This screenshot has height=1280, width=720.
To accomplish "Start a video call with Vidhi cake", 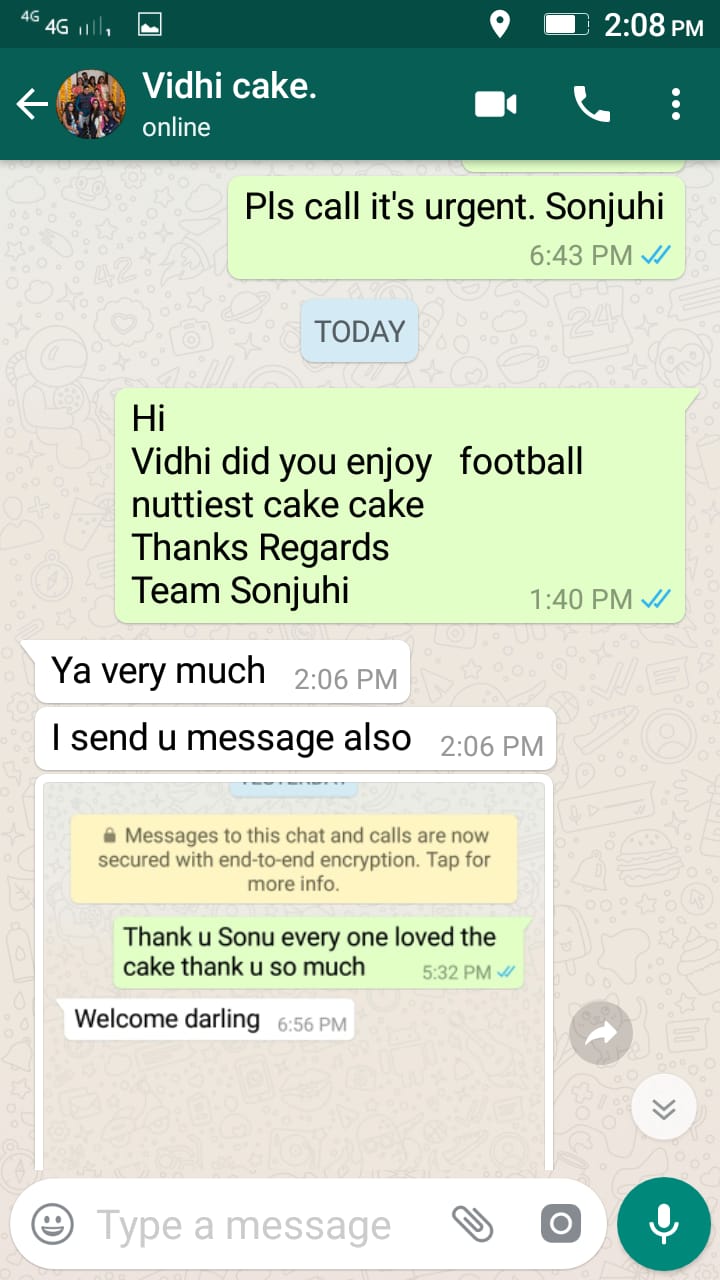I will (x=495, y=104).
